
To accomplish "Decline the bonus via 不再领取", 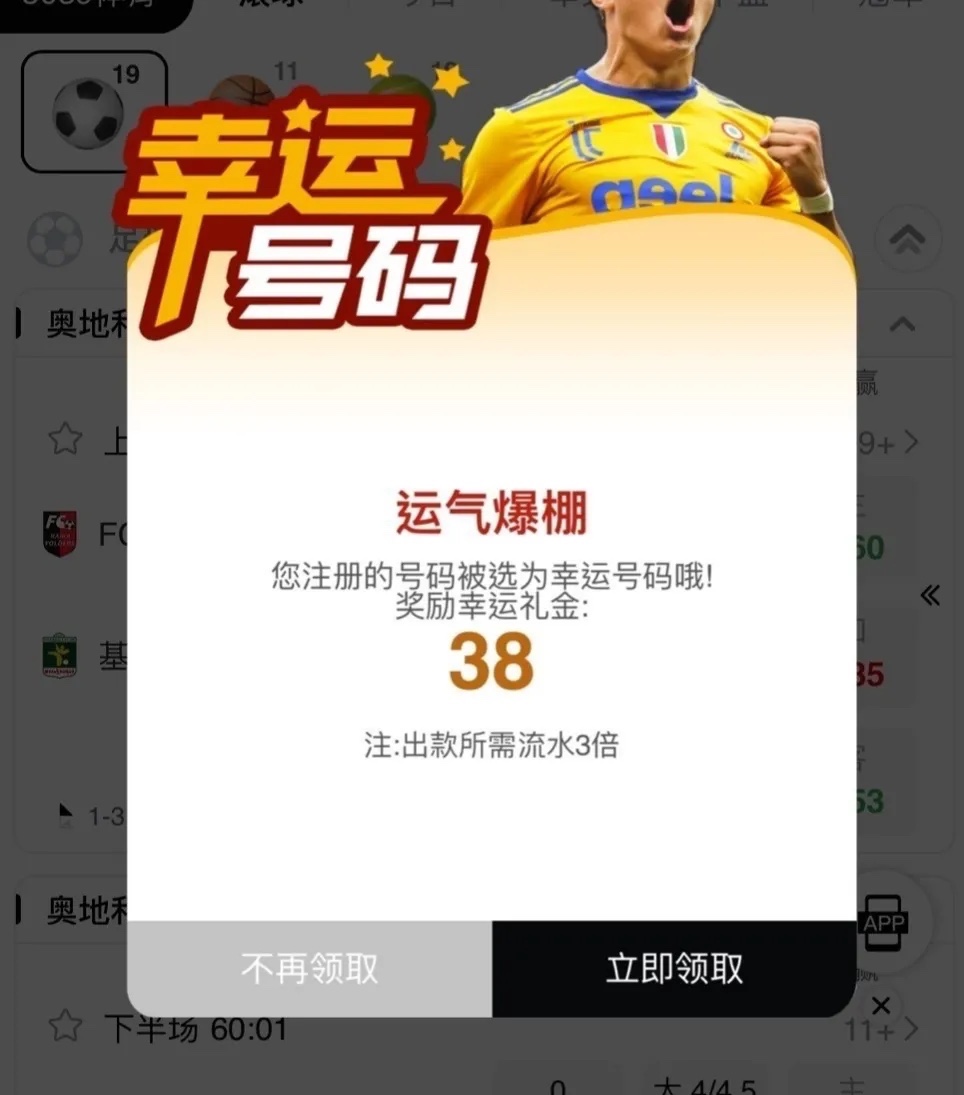I will point(309,968).
